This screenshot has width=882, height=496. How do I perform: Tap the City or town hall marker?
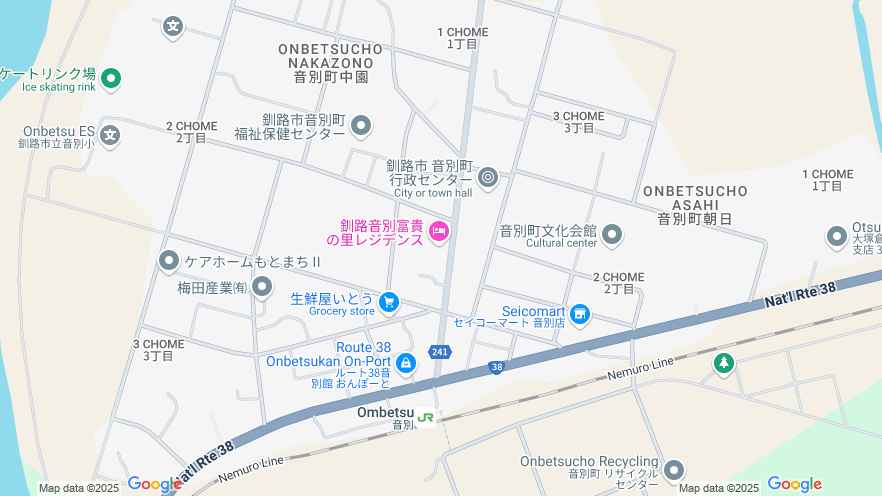[x=488, y=178]
